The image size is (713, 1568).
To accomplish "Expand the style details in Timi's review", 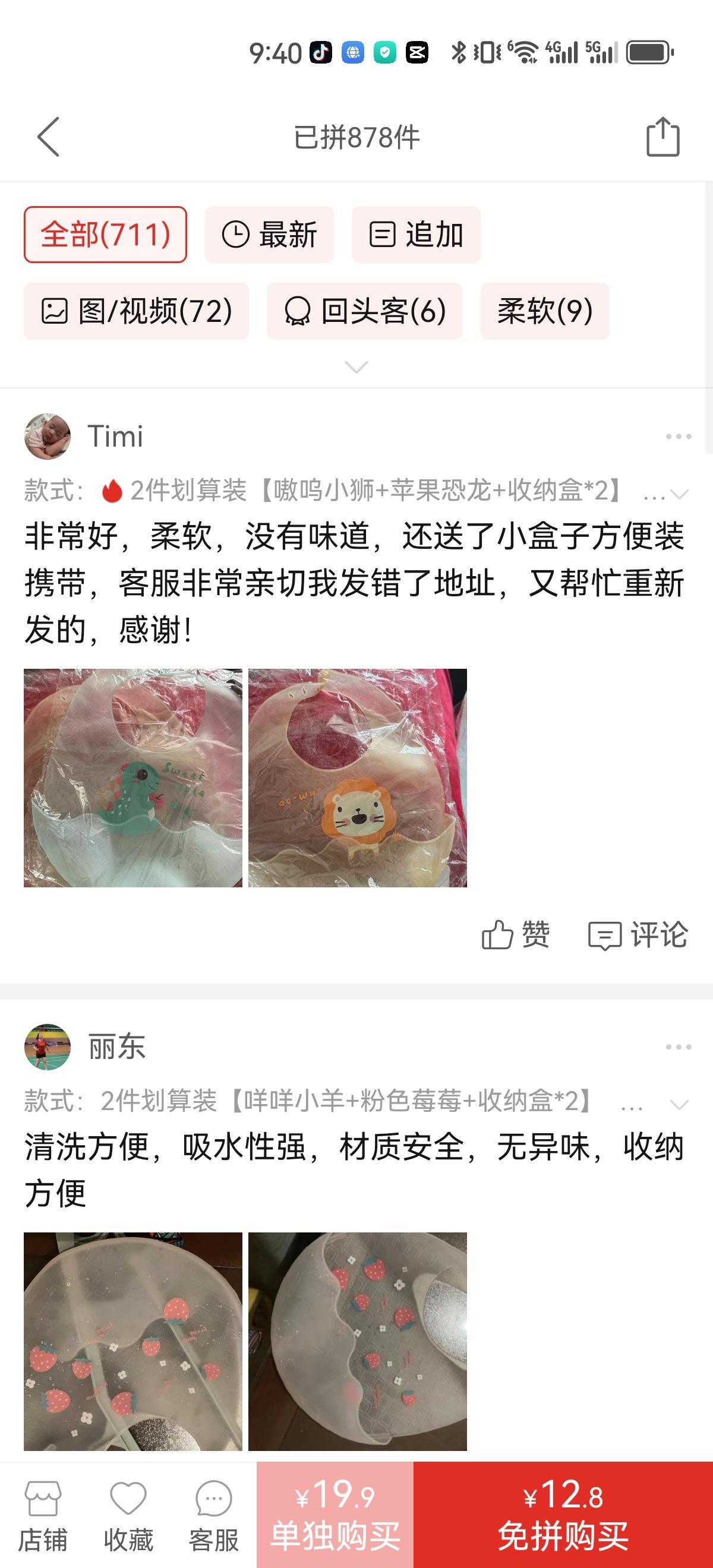I will 679,493.
